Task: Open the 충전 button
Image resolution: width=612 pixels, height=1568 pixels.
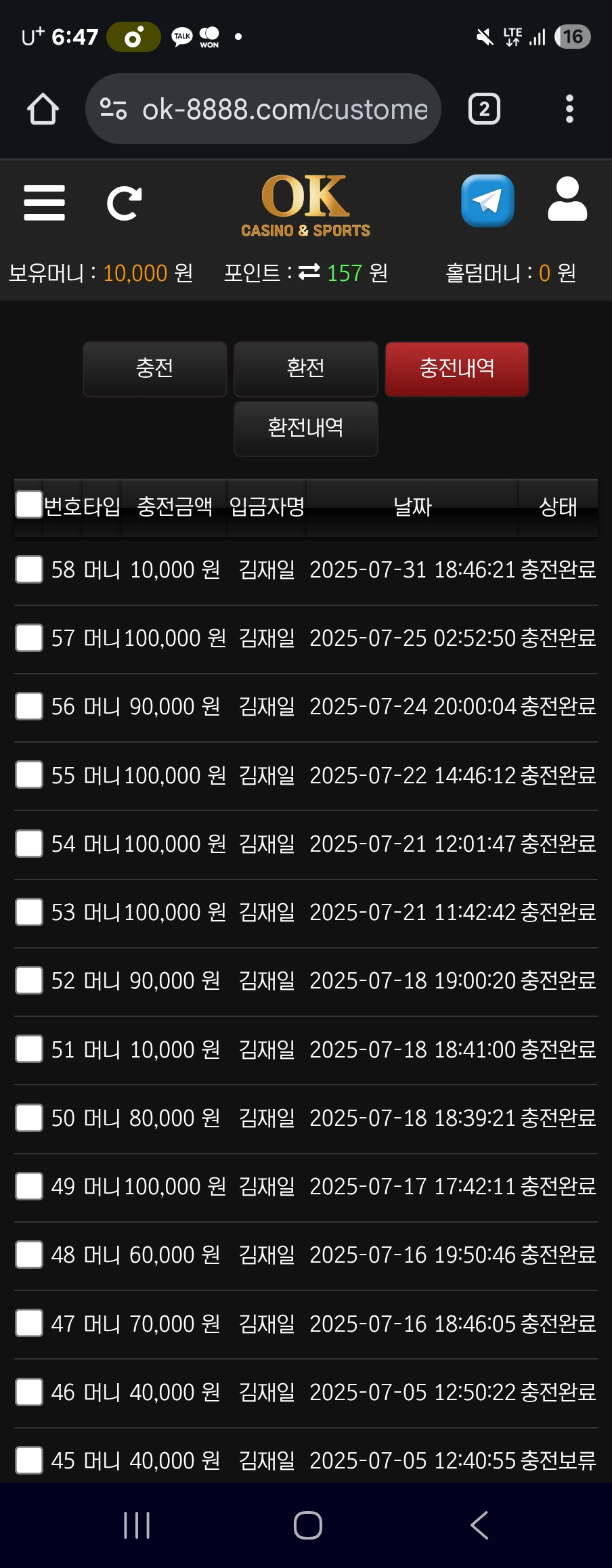Action: point(155,368)
